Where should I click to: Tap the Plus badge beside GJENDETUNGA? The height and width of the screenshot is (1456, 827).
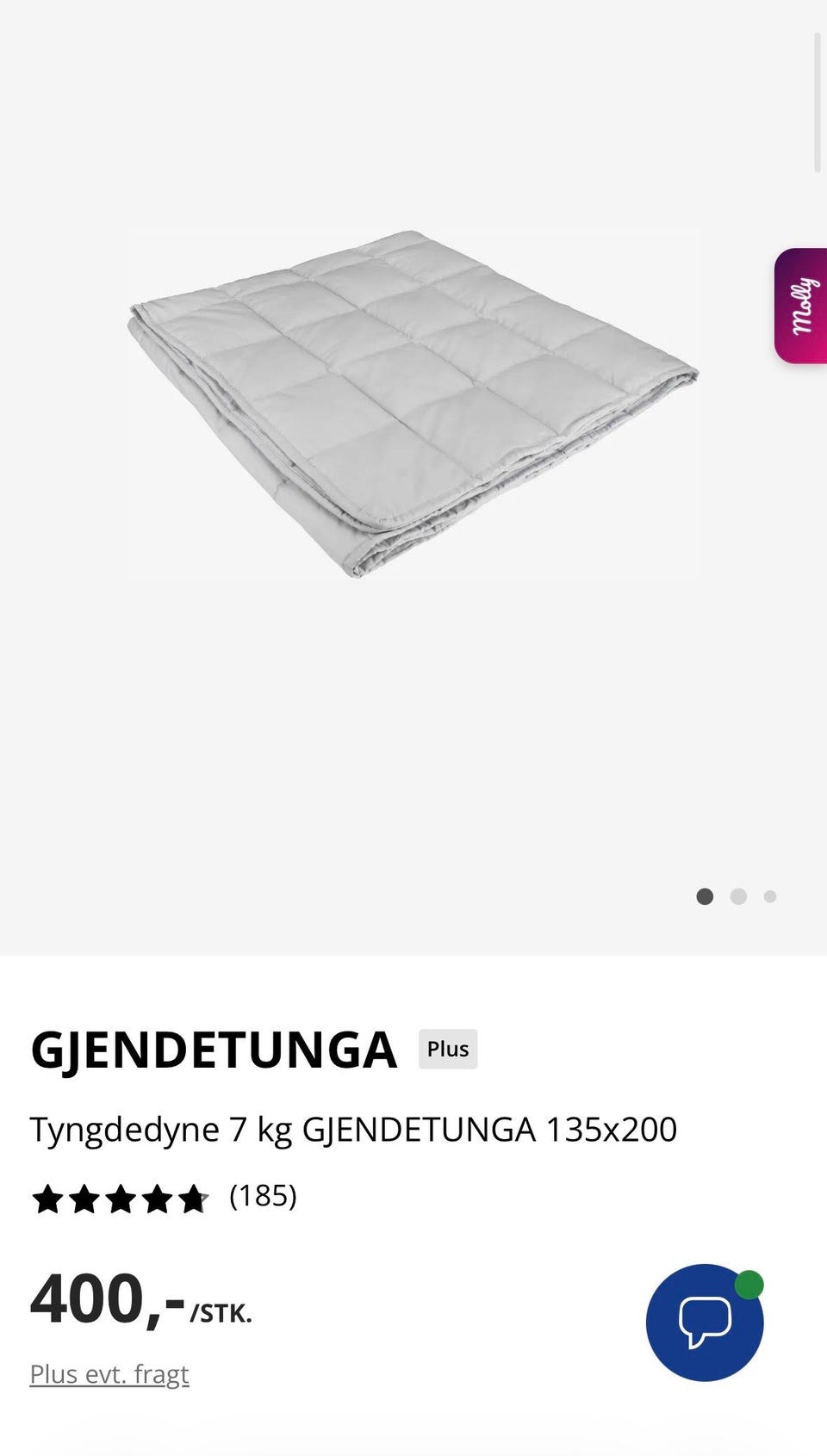[x=448, y=1049]
